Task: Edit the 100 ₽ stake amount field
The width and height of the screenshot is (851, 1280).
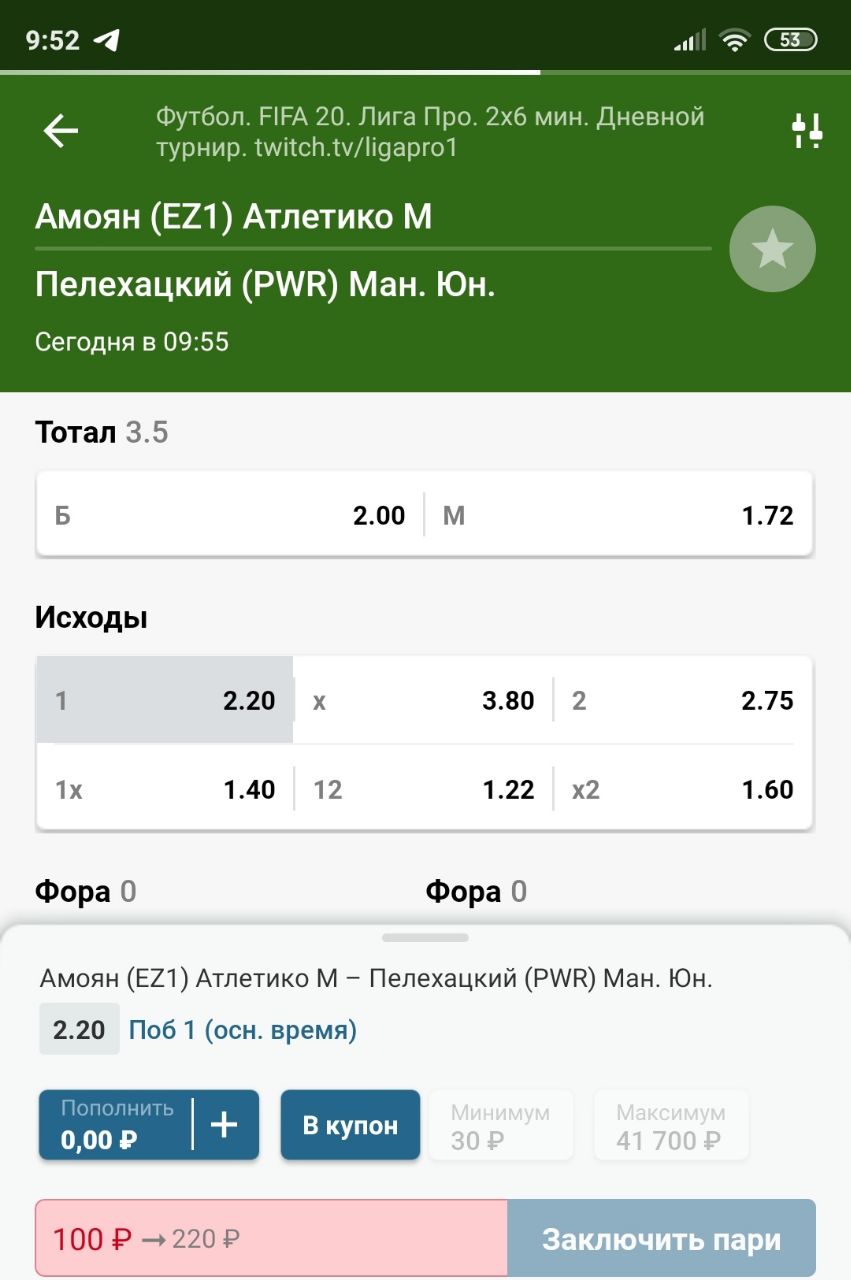Action: point(270,1240)
